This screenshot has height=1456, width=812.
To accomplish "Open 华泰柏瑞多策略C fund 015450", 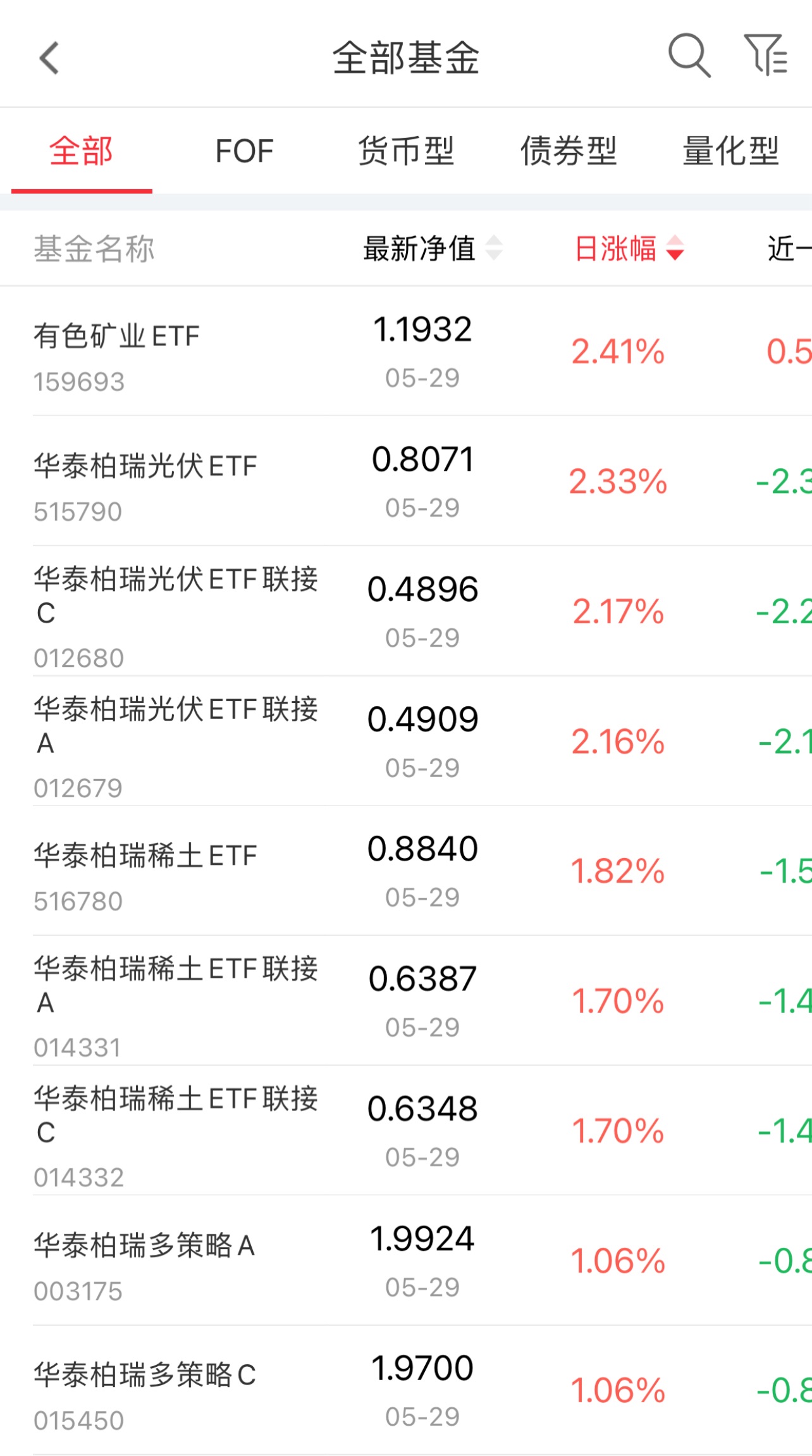I will pos(406,1391).
